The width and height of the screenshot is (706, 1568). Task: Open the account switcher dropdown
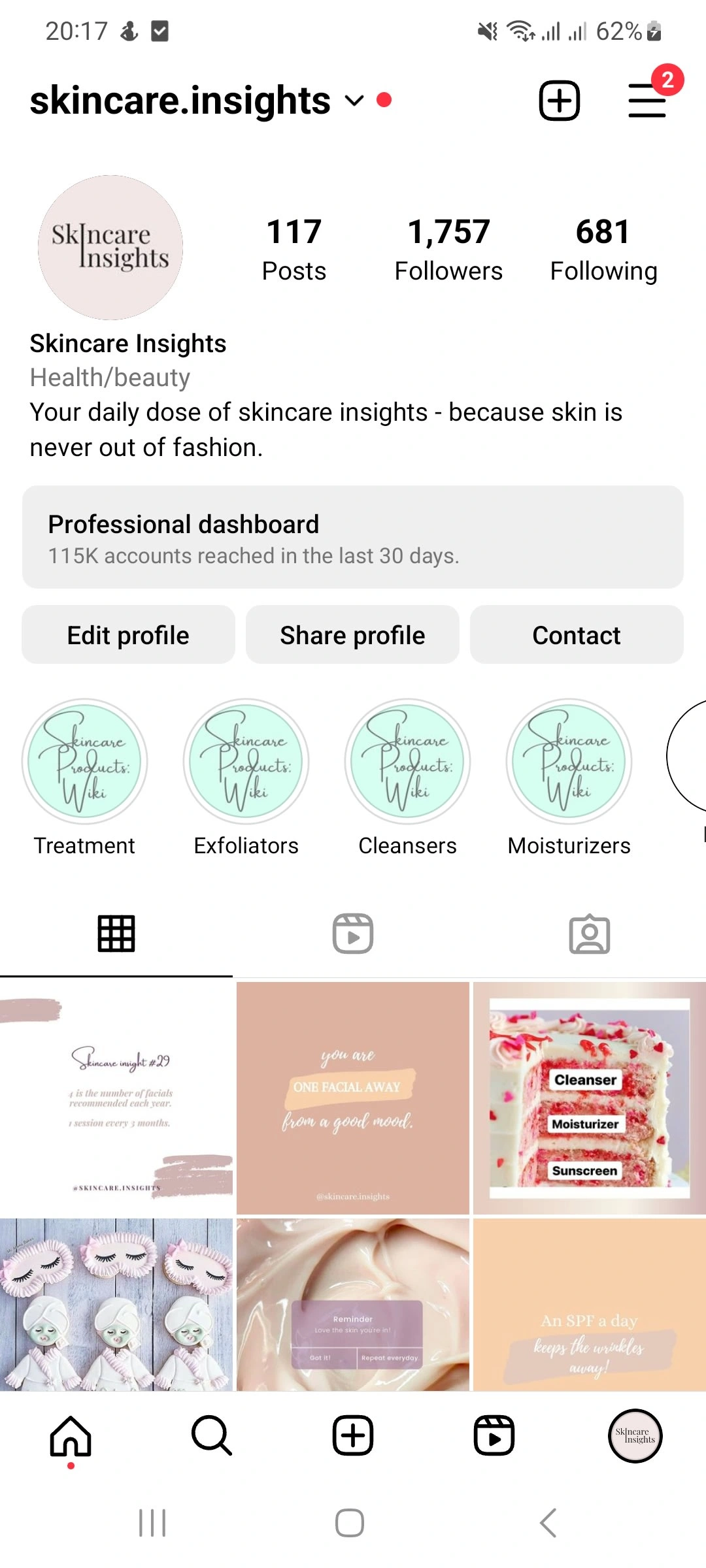point(354,101)
